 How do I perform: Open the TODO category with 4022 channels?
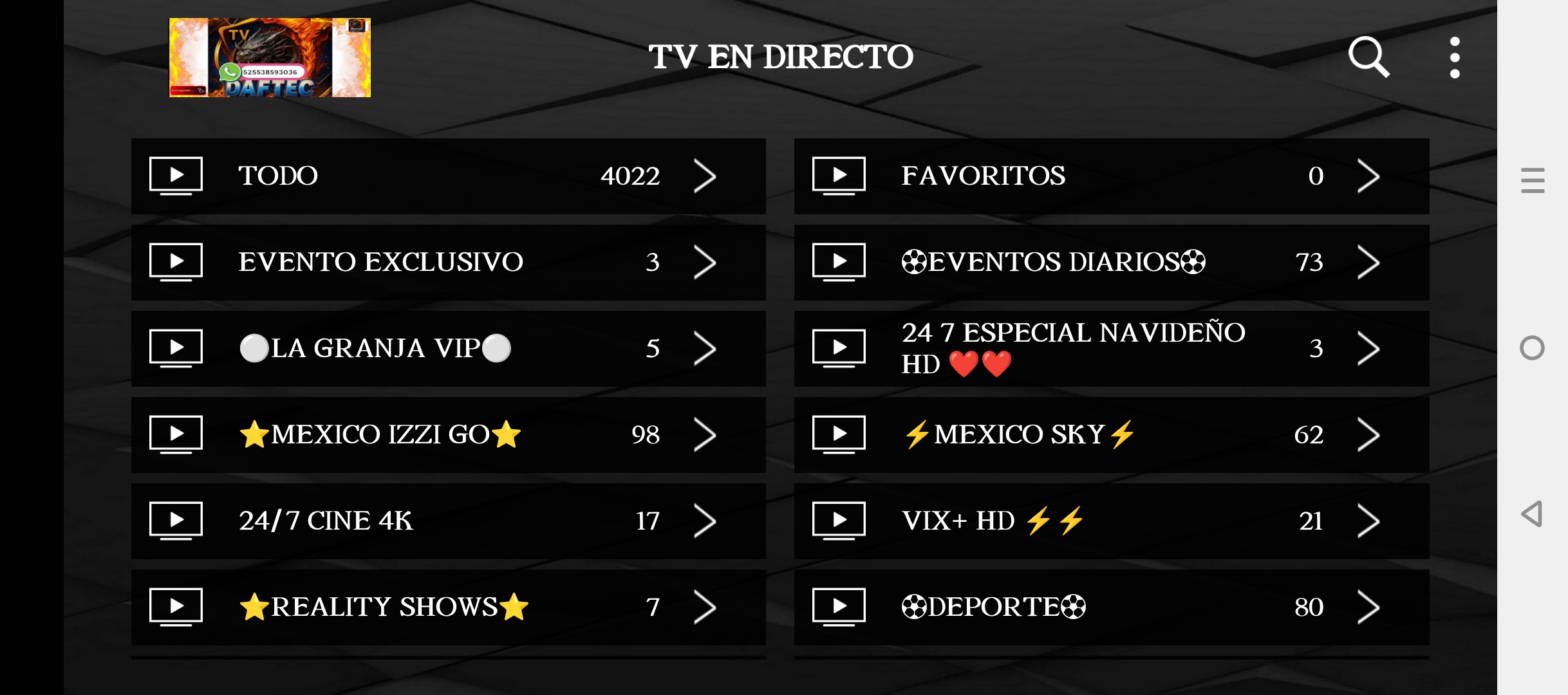448,176
